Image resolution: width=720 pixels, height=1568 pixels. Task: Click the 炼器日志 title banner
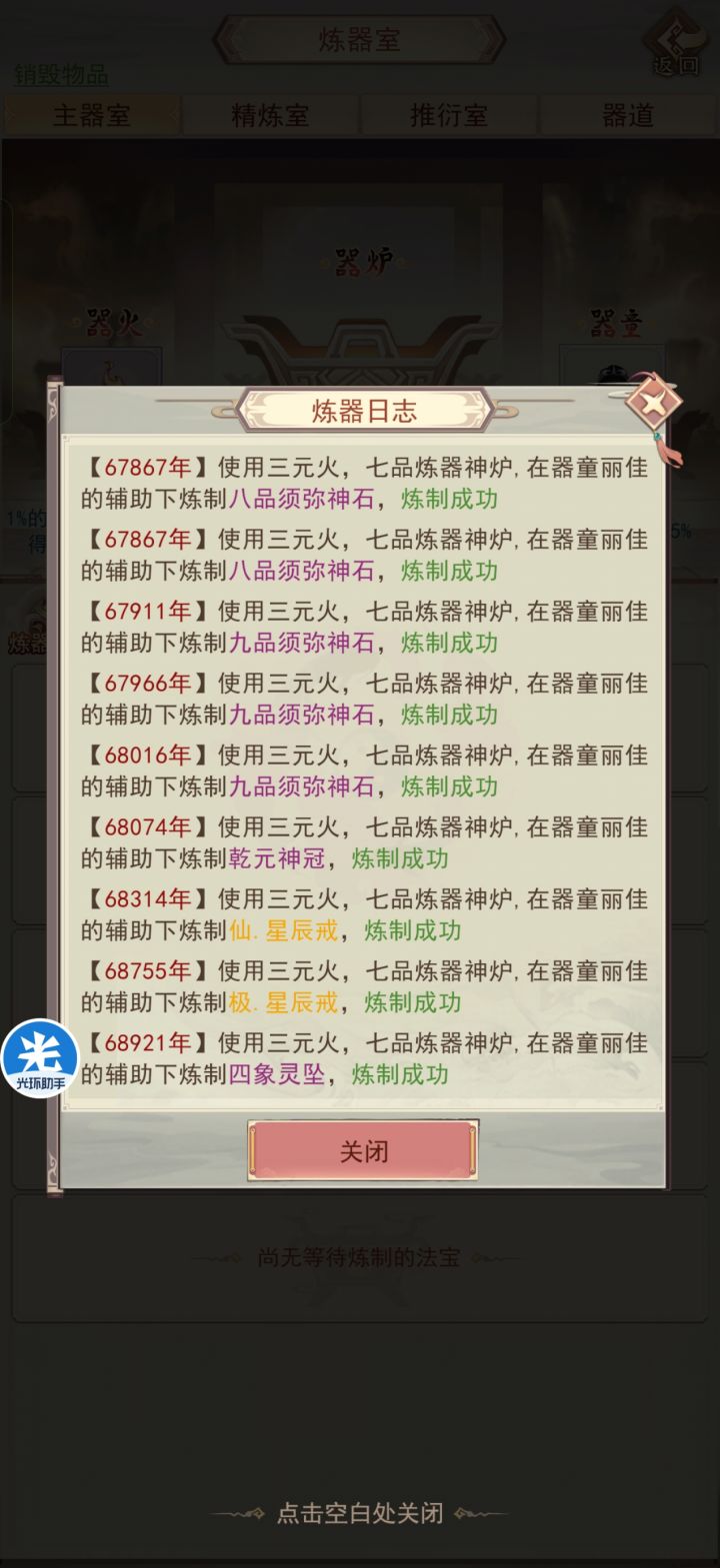(x=360, y=409)
